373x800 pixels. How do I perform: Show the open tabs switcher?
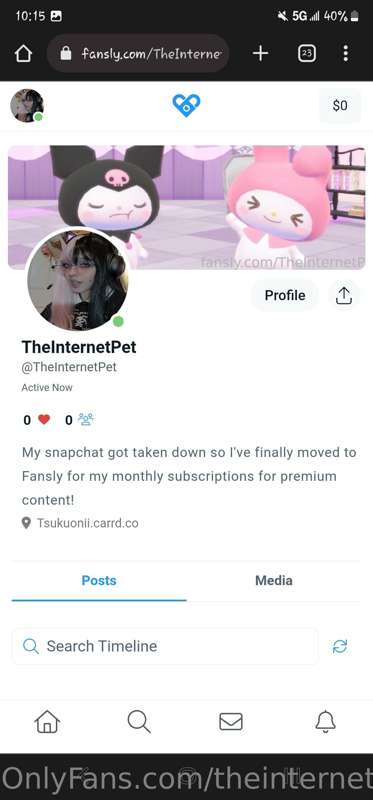306,53
